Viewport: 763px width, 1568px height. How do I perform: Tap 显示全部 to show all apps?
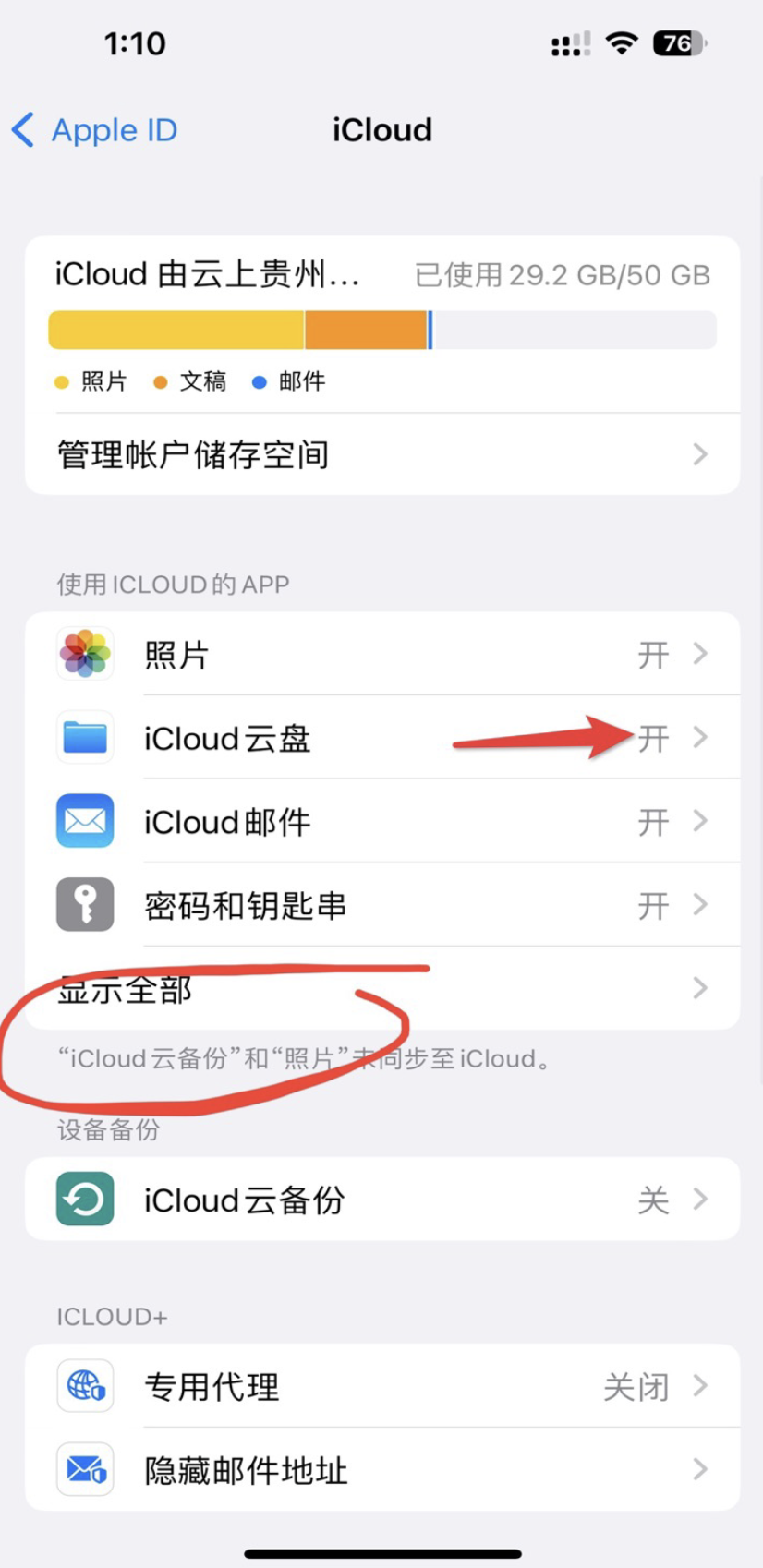[381, 989]
